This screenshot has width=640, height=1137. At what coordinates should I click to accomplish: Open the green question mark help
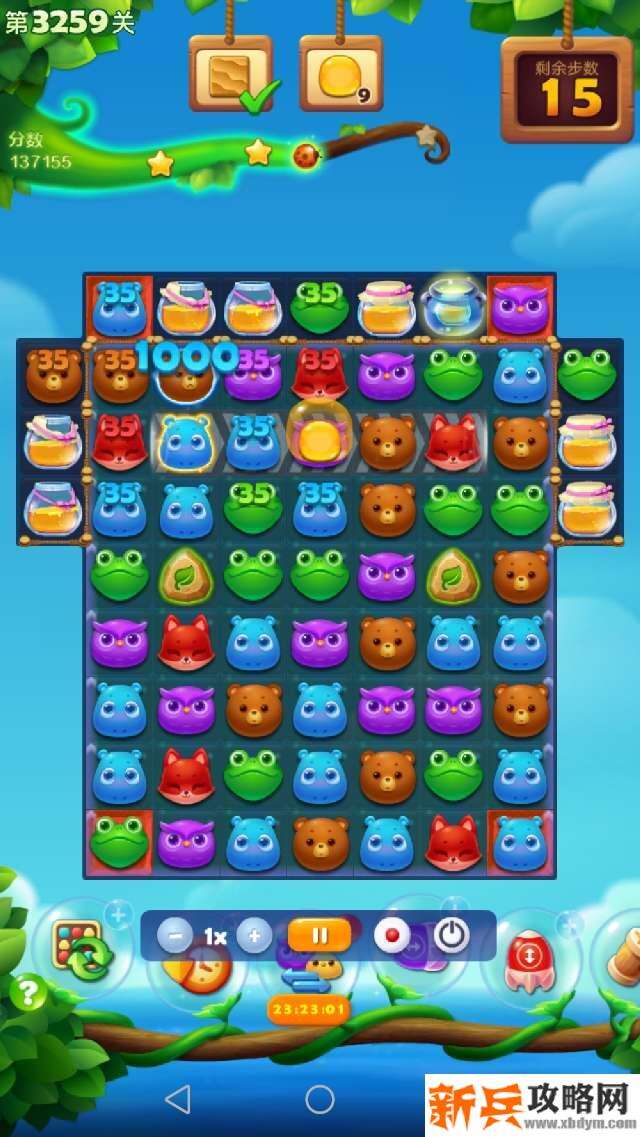pos(29,993)
